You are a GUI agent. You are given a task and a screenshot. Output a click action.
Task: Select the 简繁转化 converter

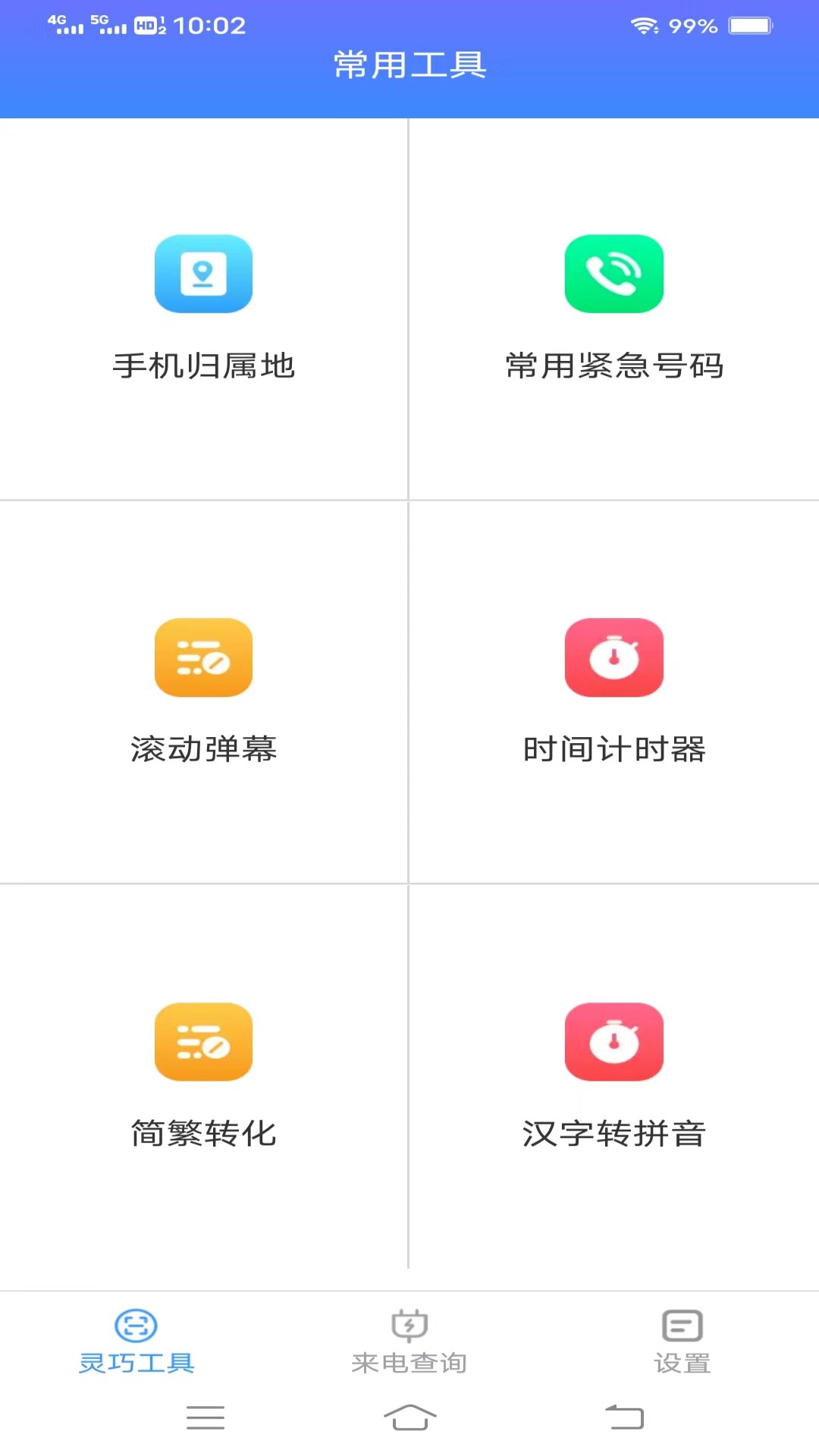click(203, 1075)
